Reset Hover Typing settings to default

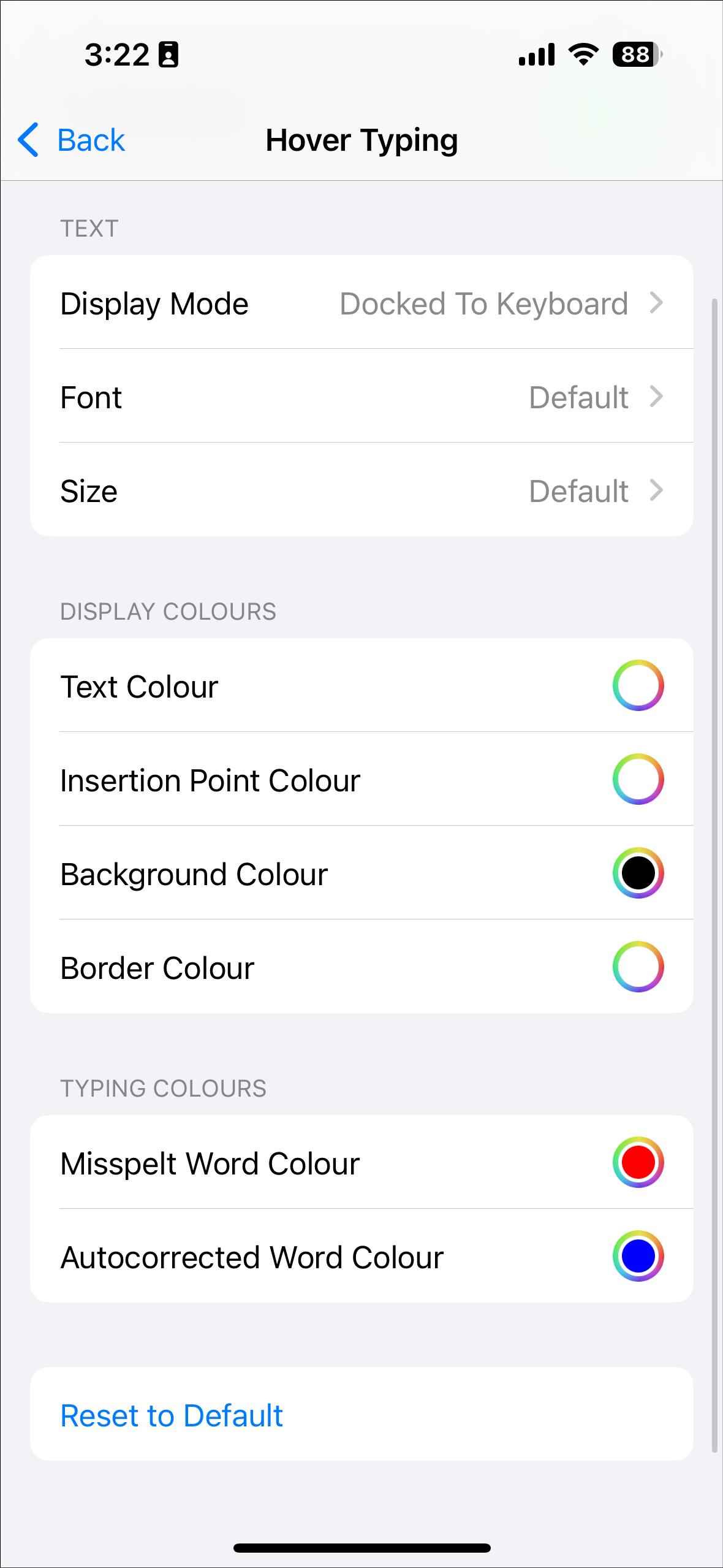tap(172, 1415)
